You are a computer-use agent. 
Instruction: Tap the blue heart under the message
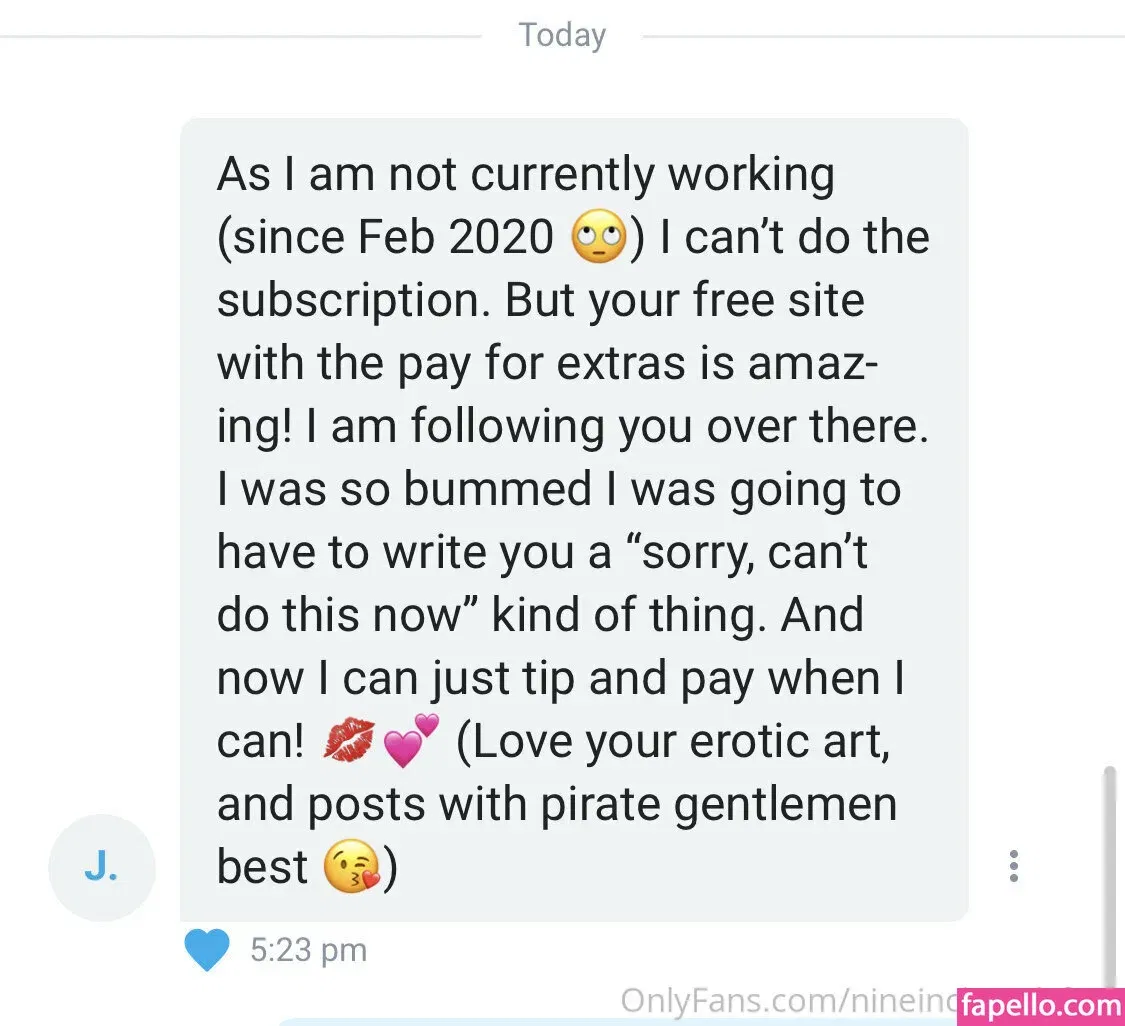coord(207,950)
